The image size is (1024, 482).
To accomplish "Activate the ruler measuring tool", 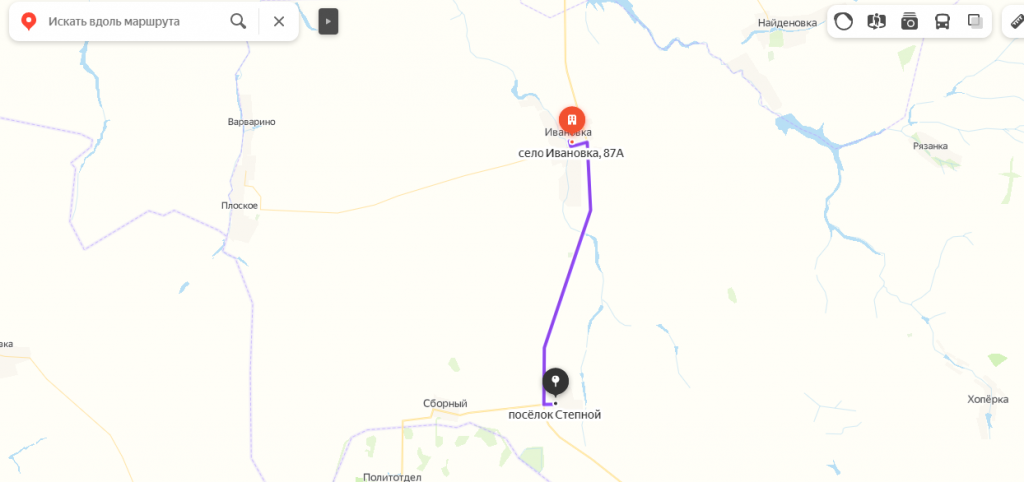I will [x=1015, y=21].
